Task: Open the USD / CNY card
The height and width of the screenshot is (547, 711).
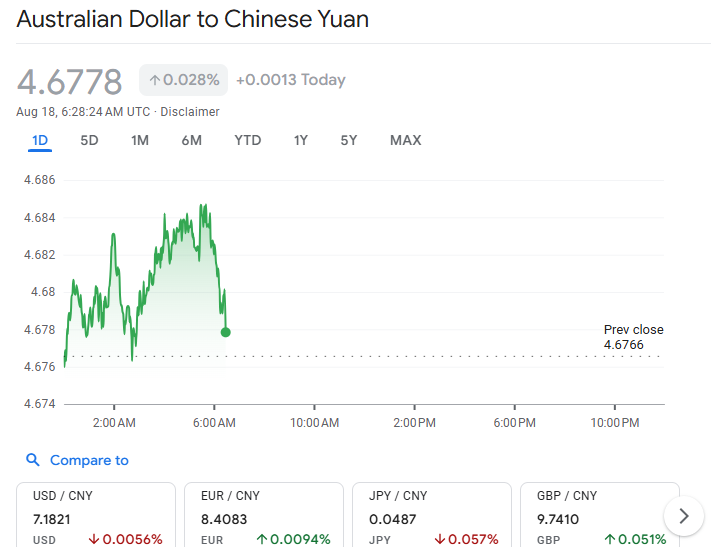Action: [96, 516]
